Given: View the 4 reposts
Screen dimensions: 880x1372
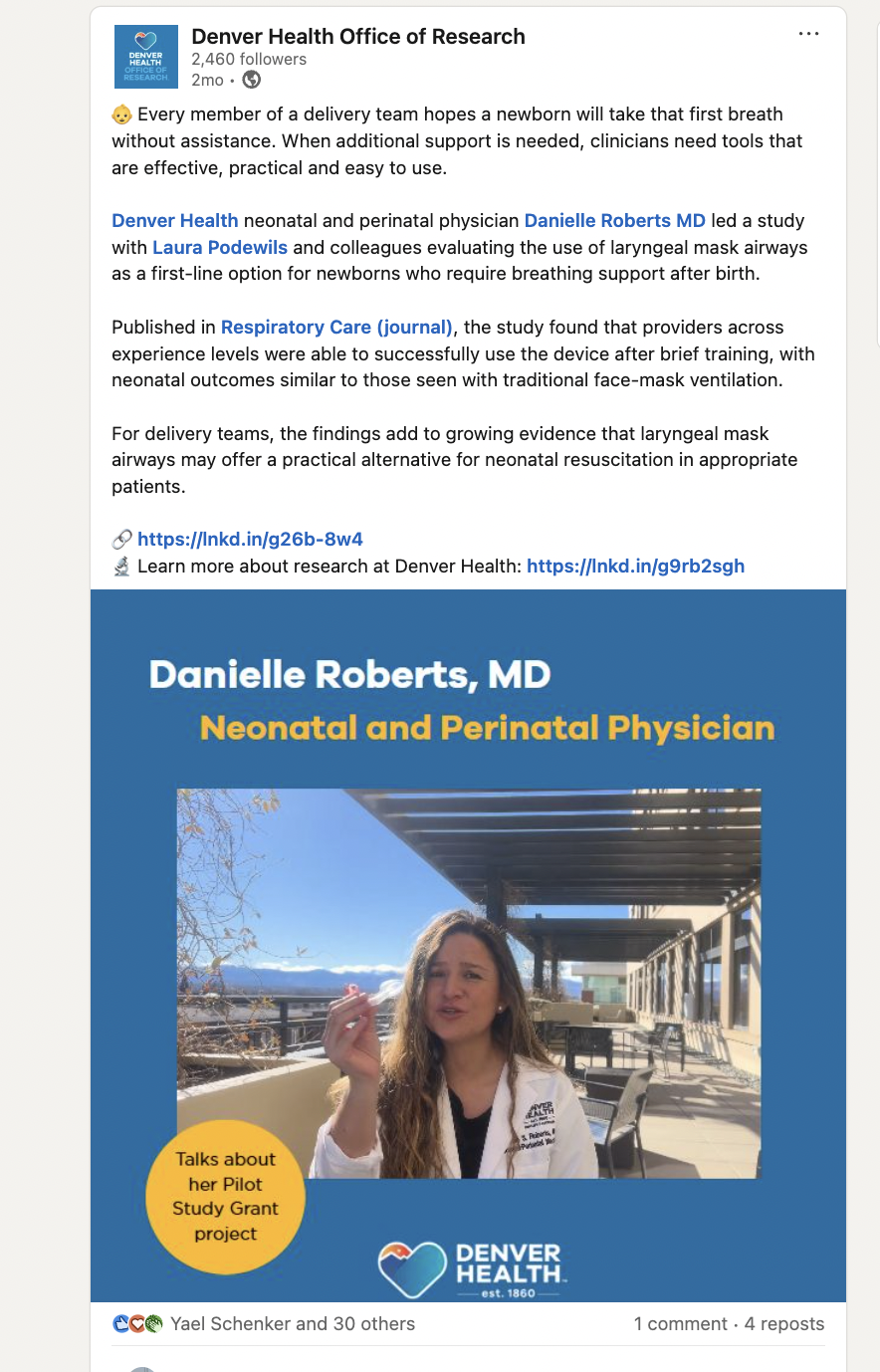Looking at the screenshot, I should coord(784,1324).
